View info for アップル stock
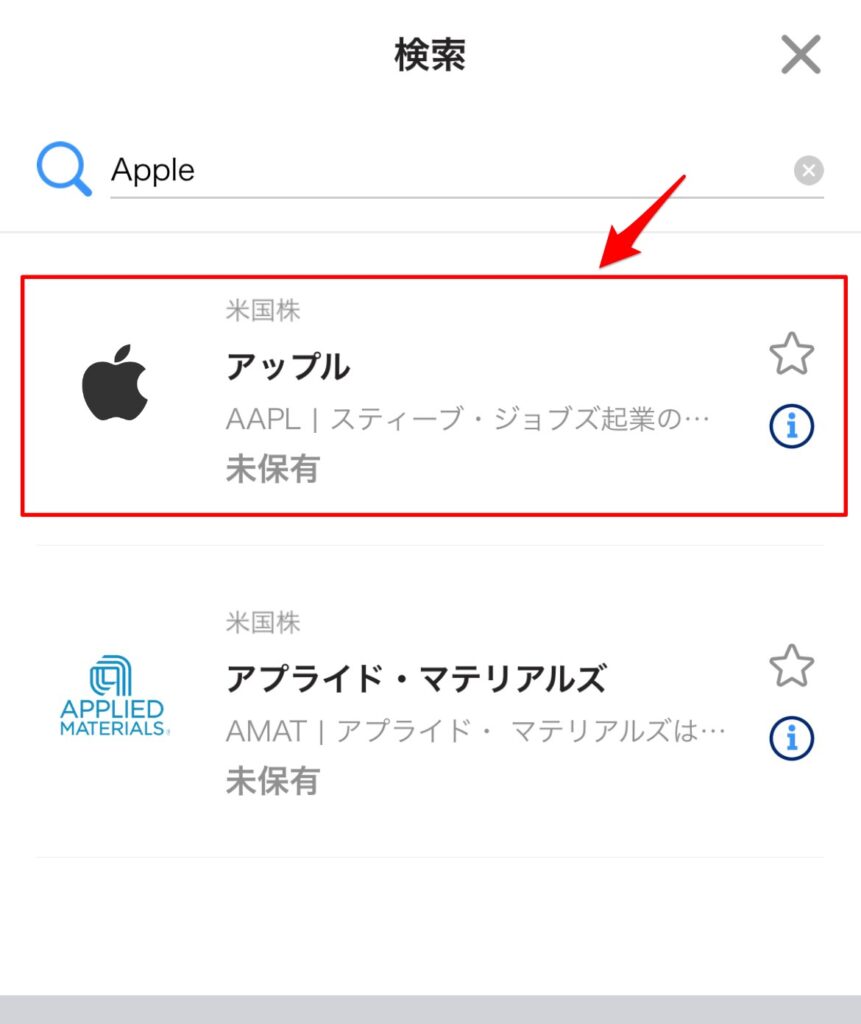 tap(791, 427)
